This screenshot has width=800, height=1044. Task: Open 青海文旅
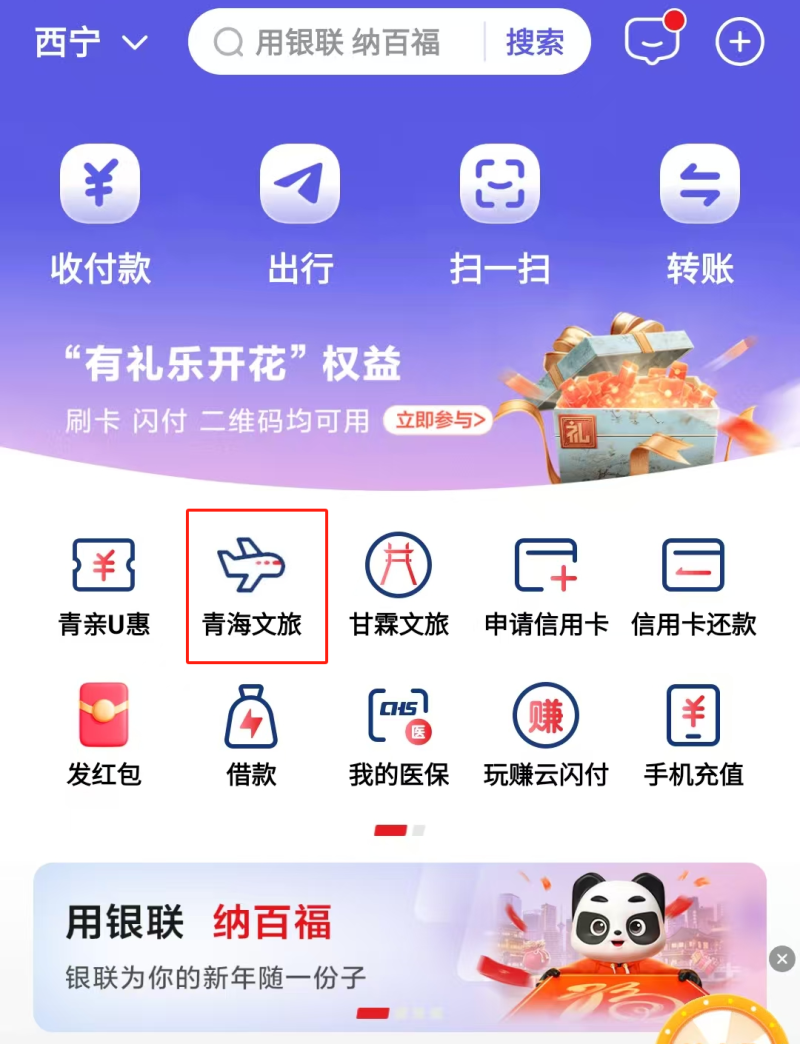pyautogui.click(x=252, y=586)
